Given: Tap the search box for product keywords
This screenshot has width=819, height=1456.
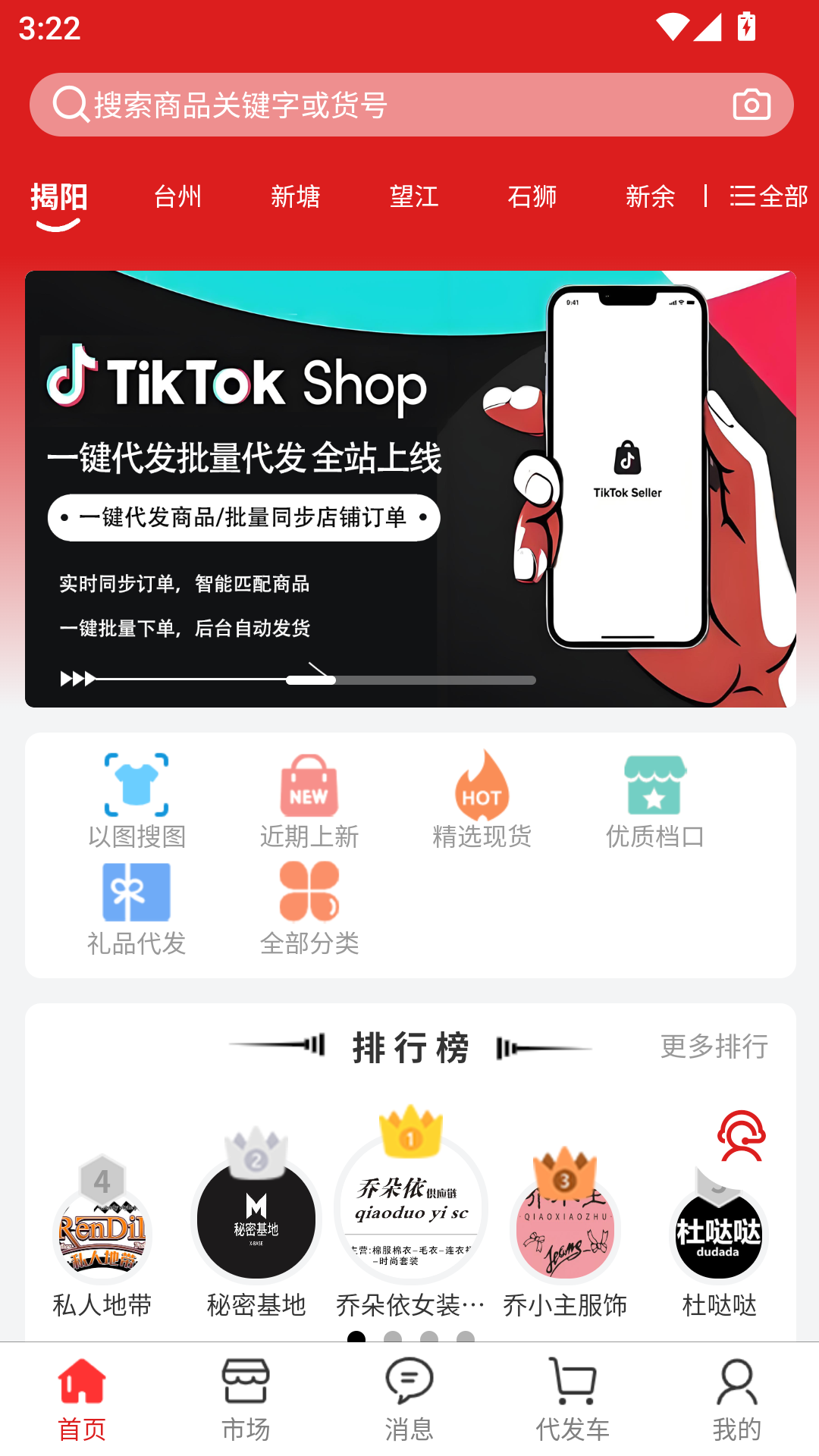Looking at the screenshot, I should 379,105.
